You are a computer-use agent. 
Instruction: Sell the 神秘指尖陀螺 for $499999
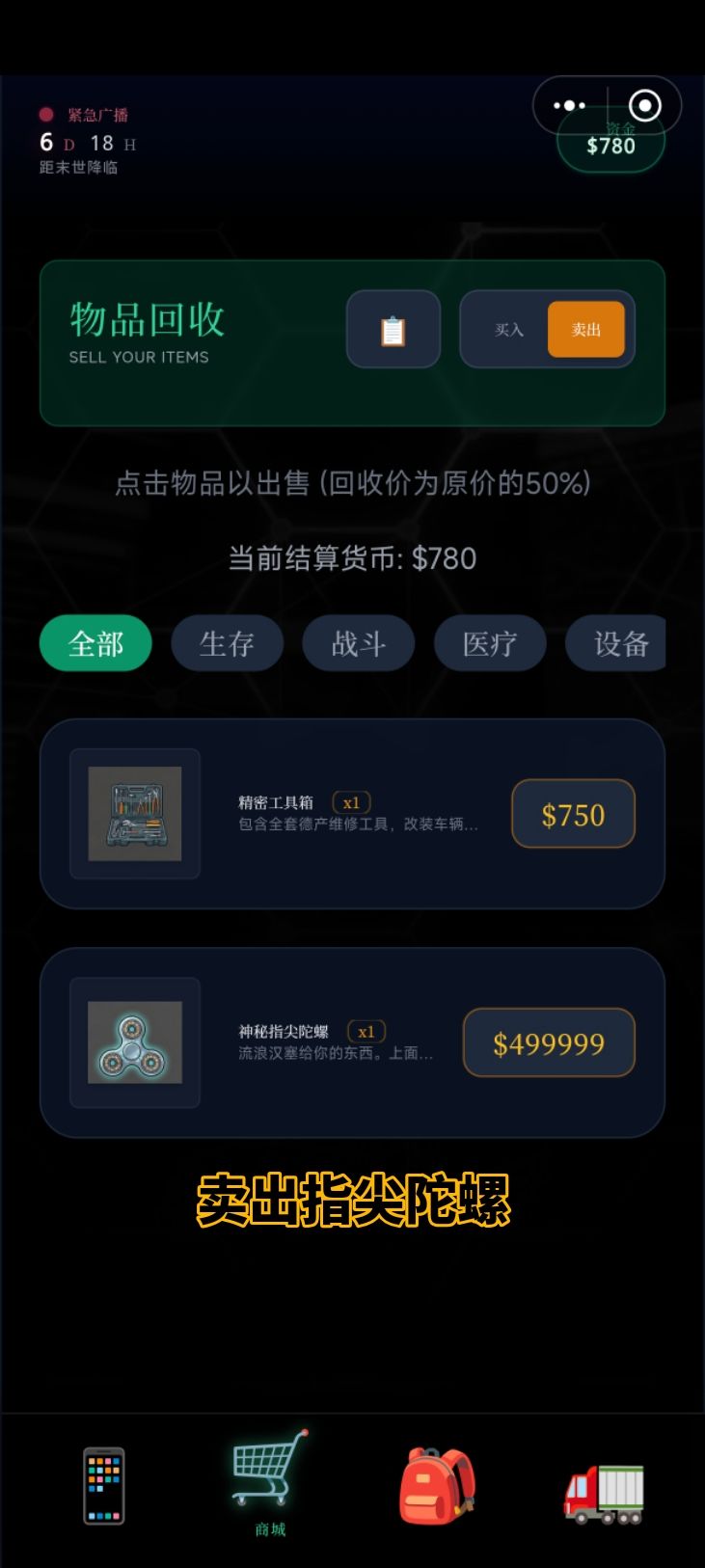click(549, 1042)
